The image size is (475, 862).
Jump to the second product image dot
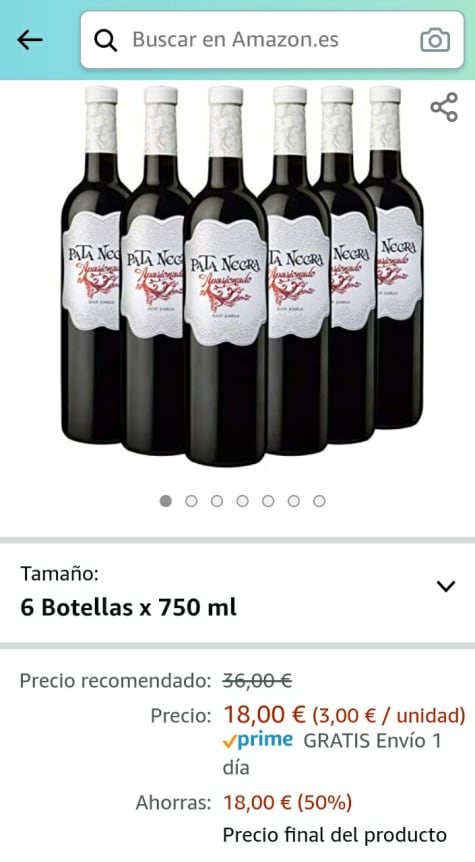(191, 501)
